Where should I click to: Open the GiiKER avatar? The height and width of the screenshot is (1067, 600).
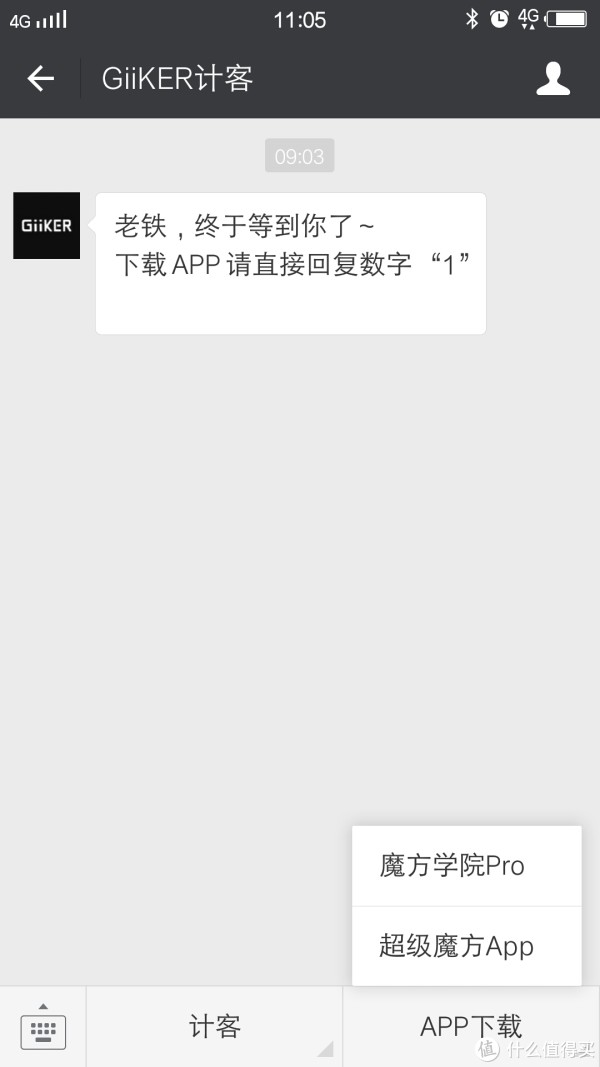[x=46, y=226]
